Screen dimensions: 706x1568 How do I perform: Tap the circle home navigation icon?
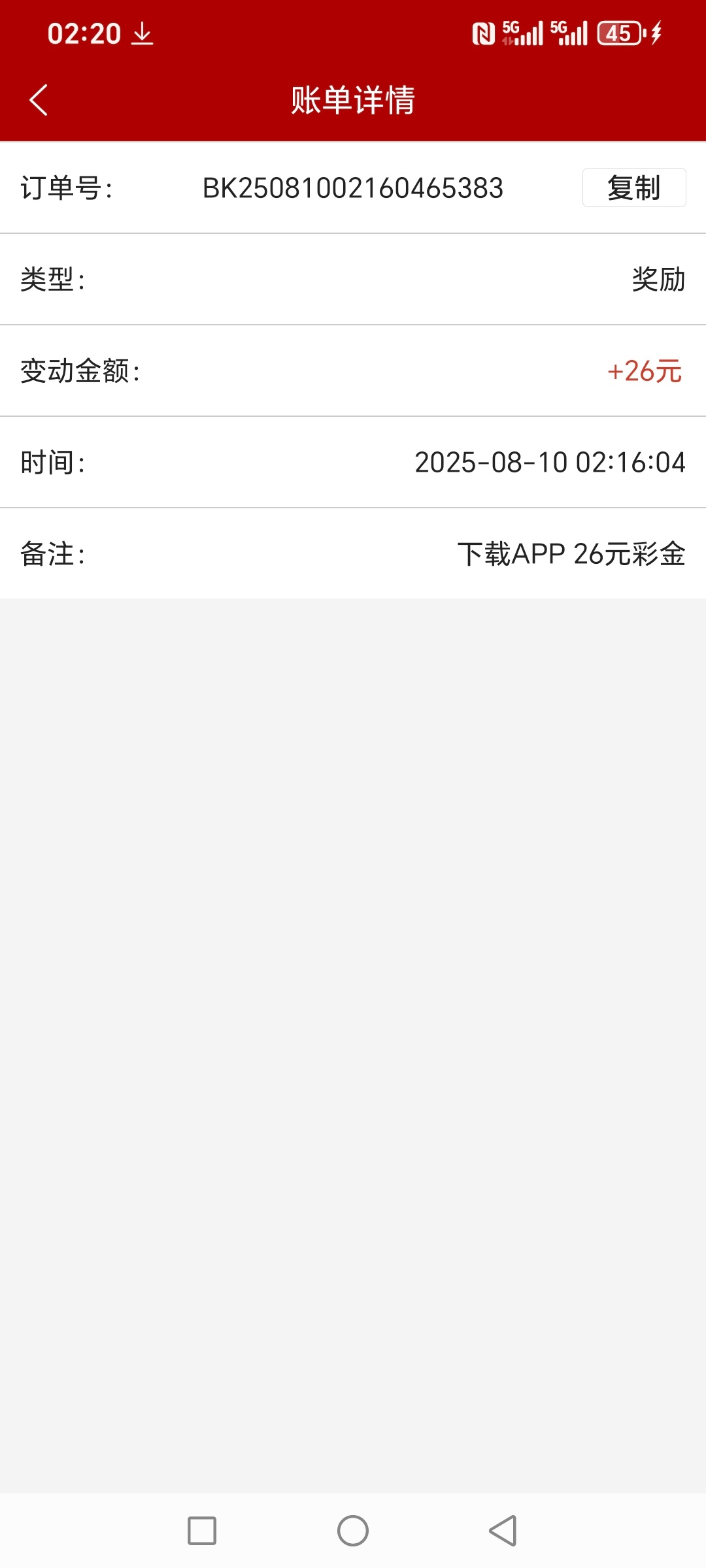[353, 1530]
